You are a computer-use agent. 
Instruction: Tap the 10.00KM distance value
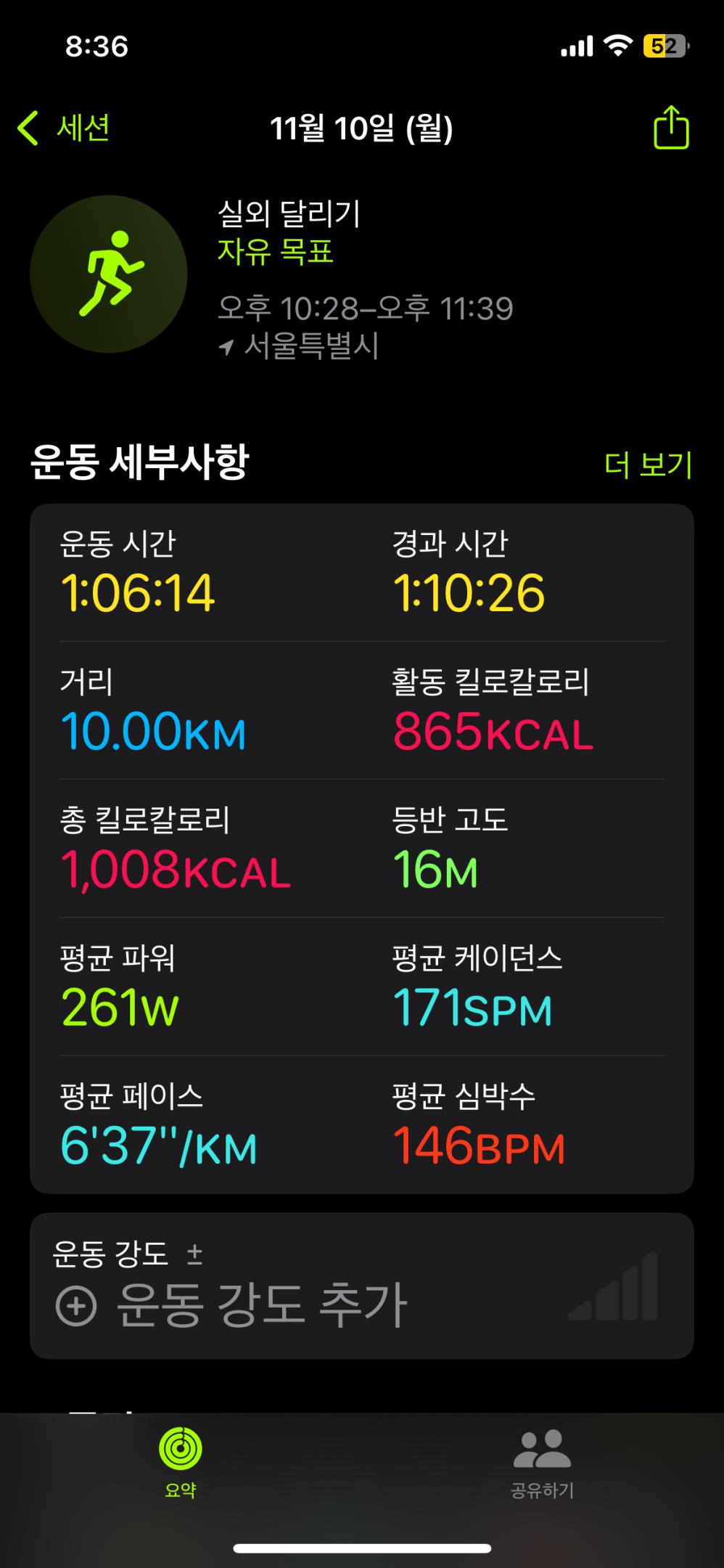(153, 731)
